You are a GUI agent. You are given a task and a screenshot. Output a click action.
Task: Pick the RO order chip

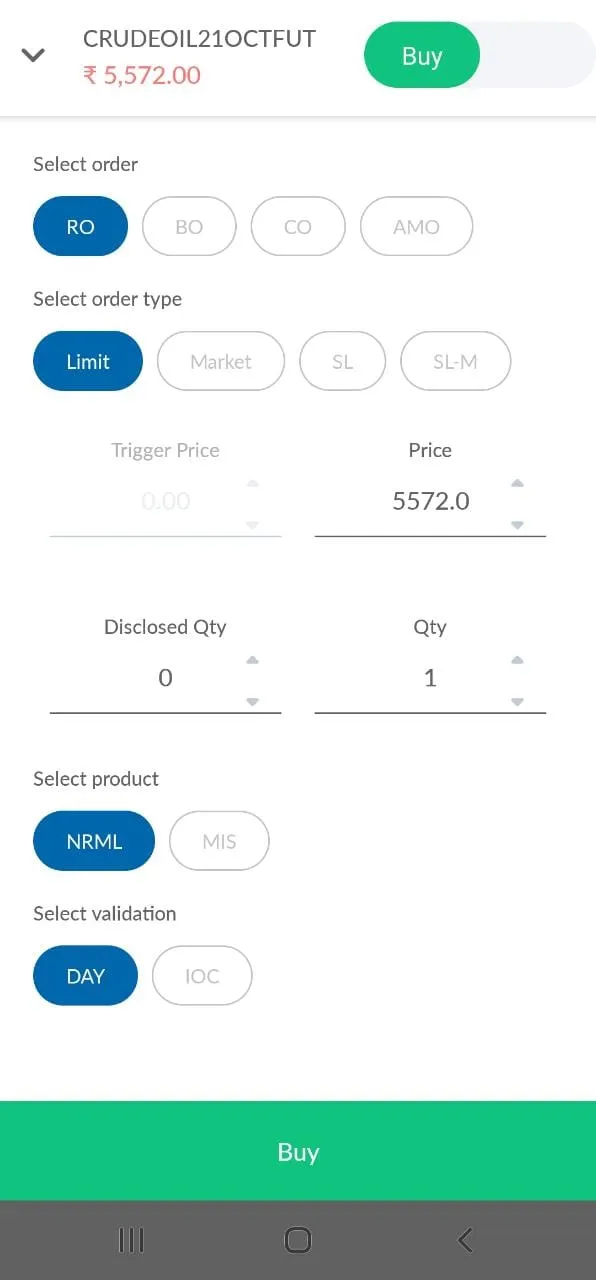[x=80, y=226]
